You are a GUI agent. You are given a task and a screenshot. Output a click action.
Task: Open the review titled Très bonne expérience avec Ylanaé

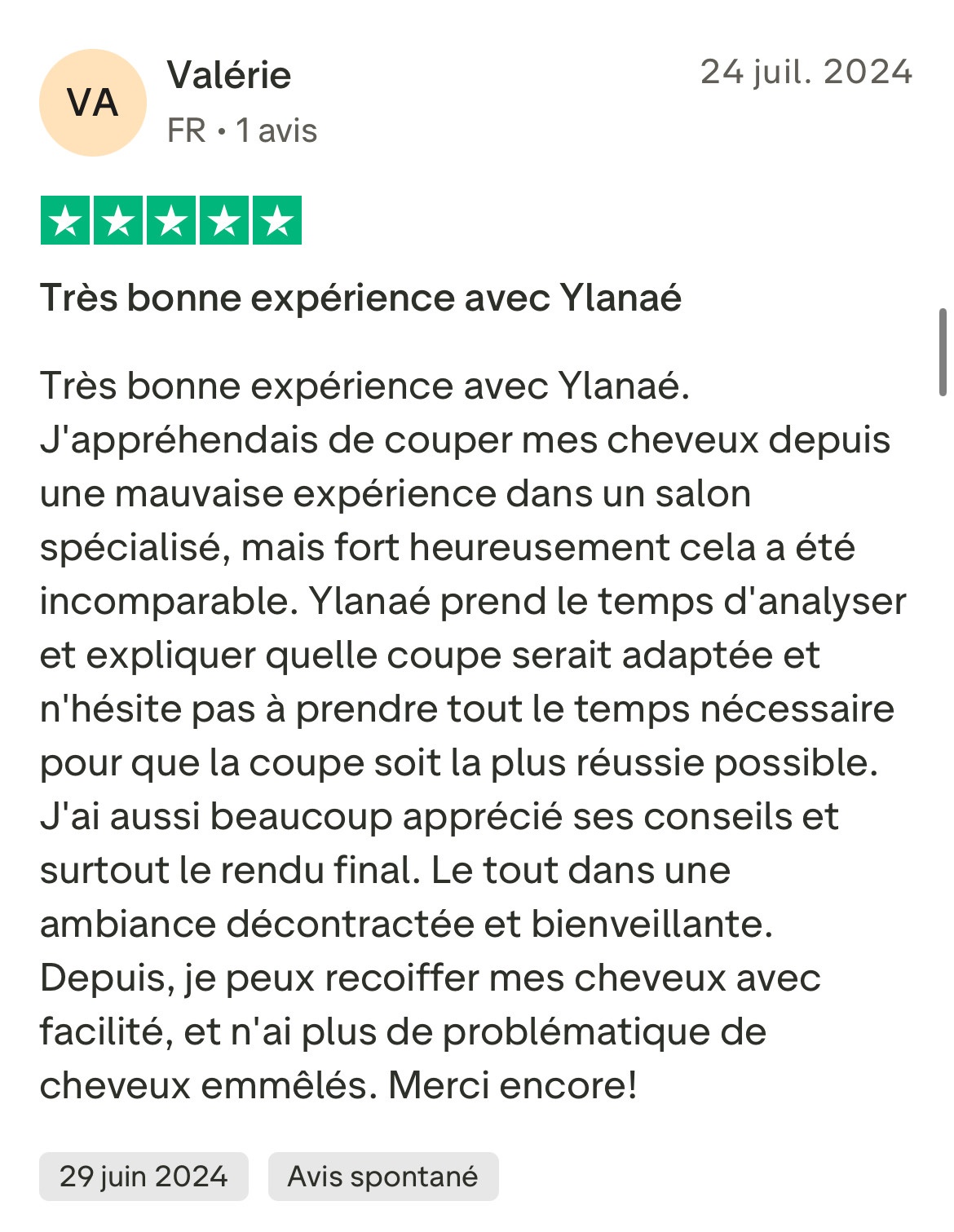tap(360, 298)
